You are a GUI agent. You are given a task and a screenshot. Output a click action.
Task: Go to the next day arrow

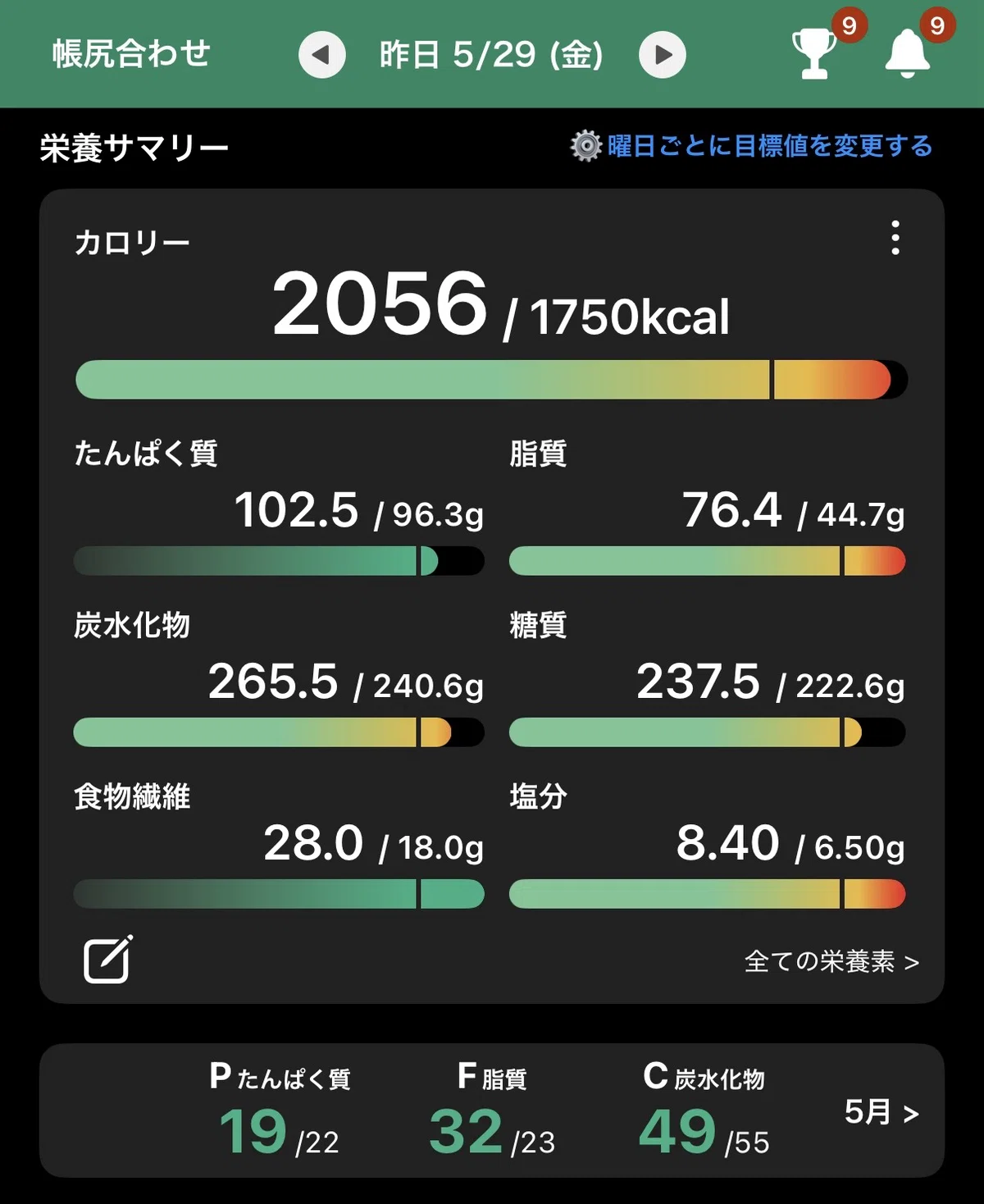(x=663, y=55)
